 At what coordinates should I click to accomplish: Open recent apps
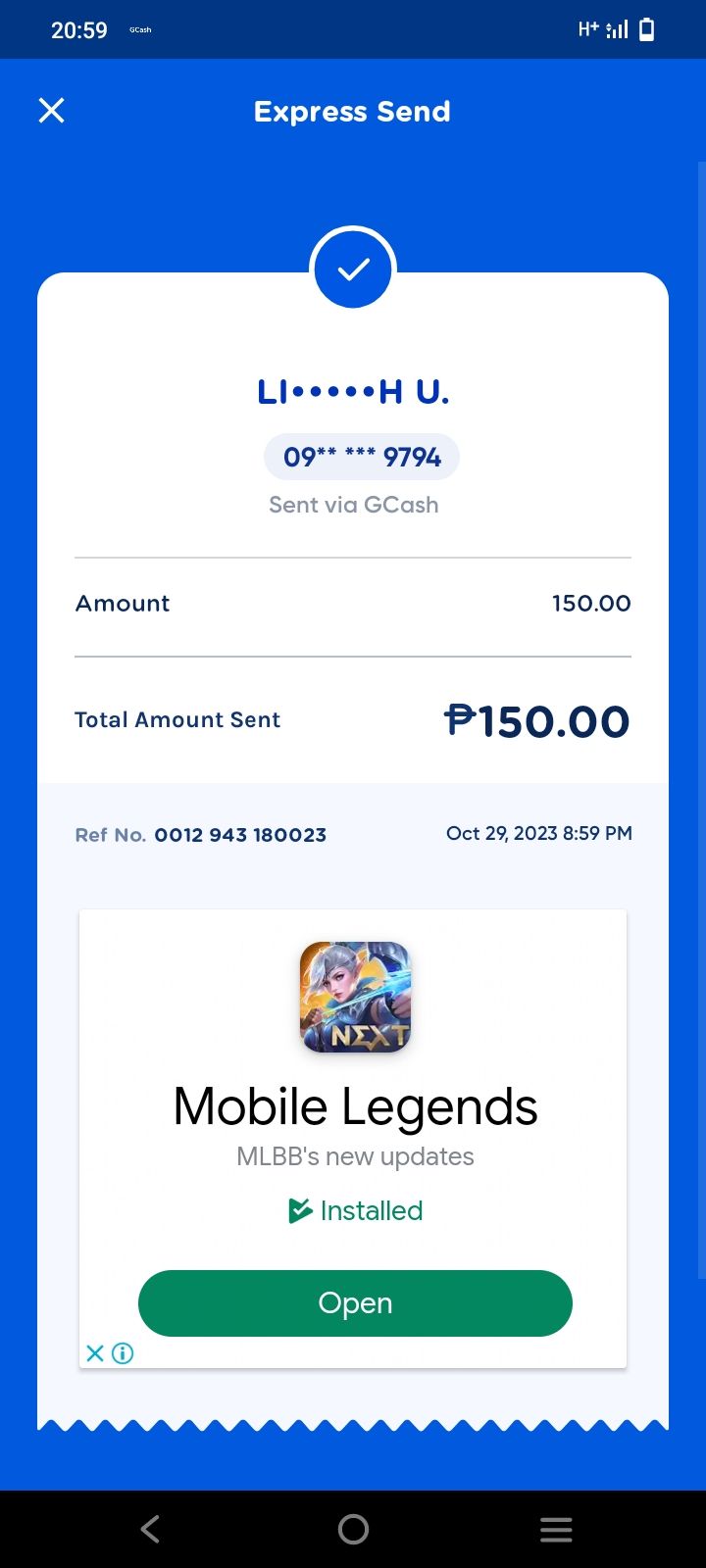(x=556, y=1529)
